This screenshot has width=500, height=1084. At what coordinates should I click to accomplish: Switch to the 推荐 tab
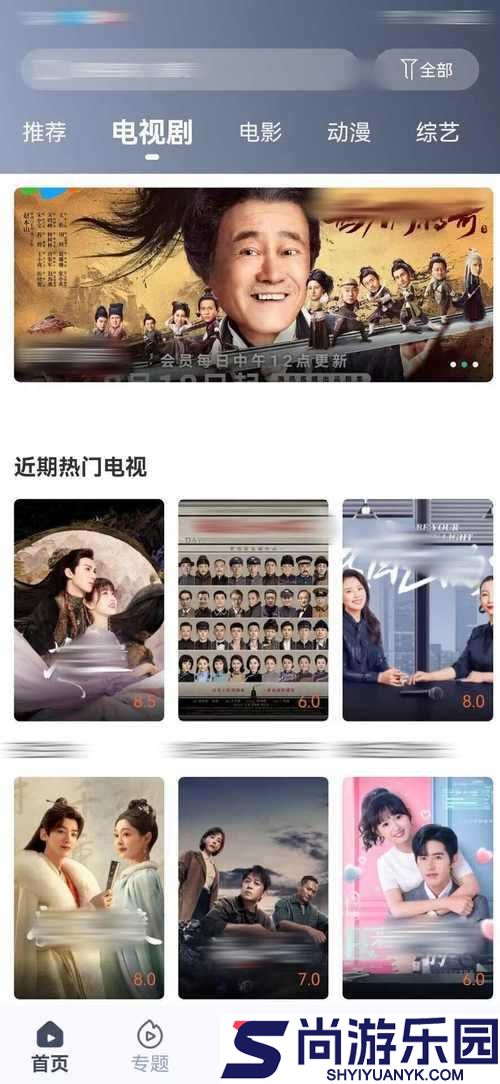tap(44, 131)
